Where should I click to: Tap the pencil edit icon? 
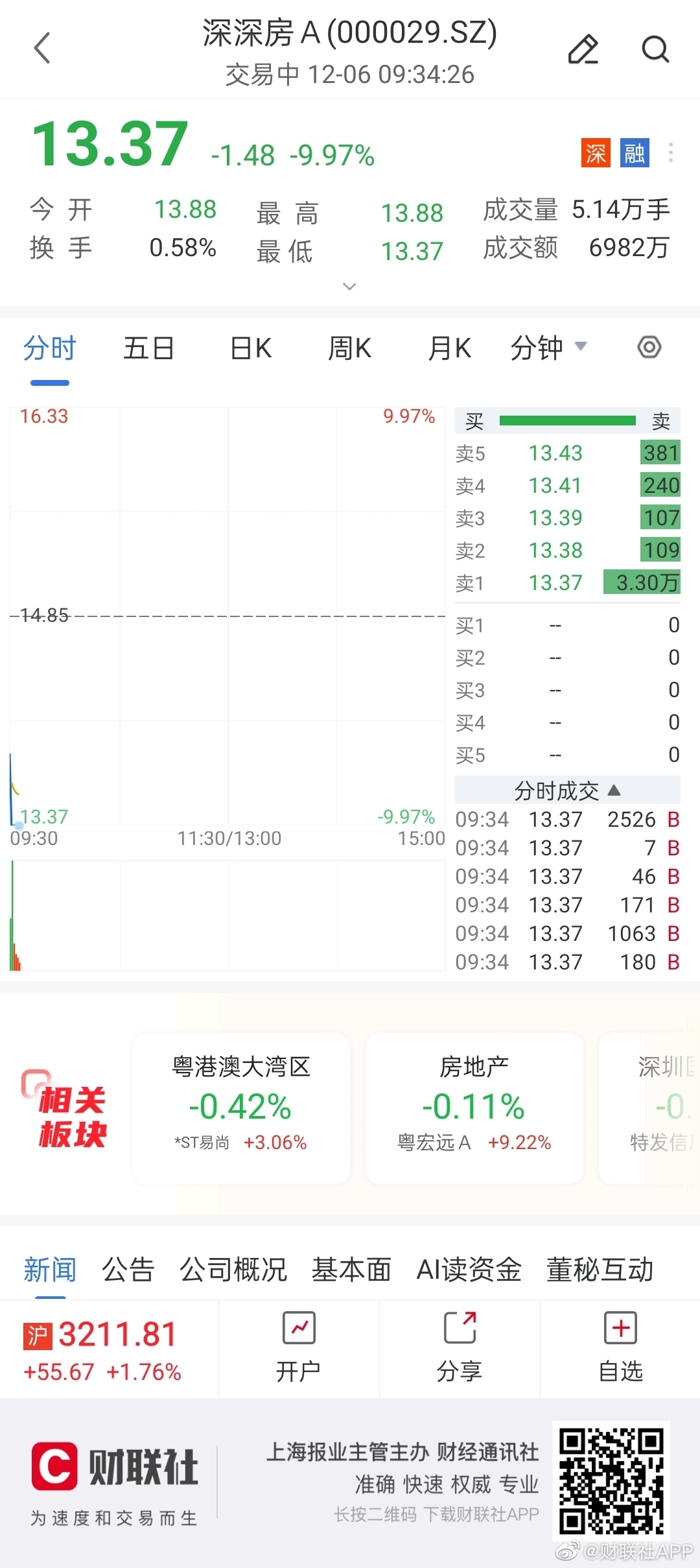click(583, 49)
